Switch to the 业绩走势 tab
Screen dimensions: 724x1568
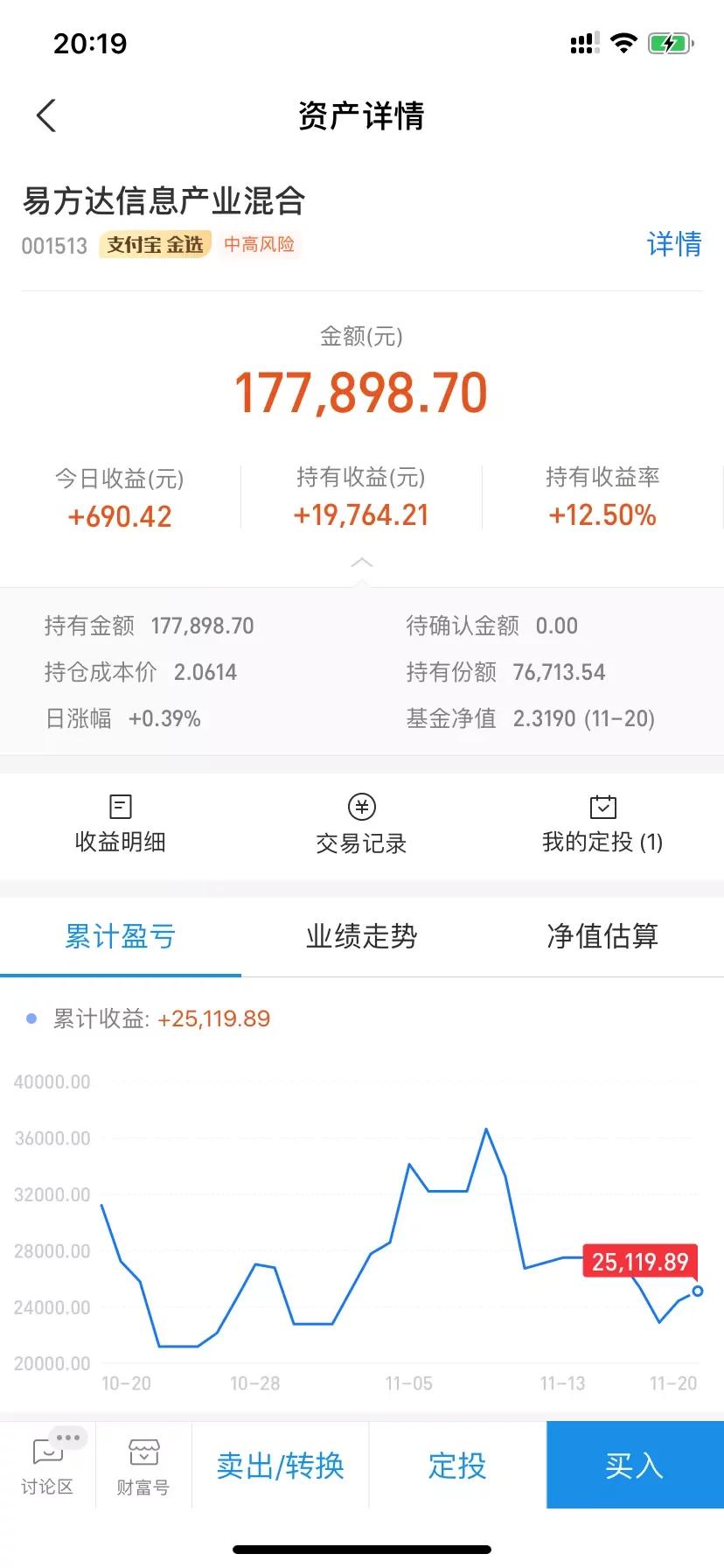pyautogui.click(x=361, y=936)
